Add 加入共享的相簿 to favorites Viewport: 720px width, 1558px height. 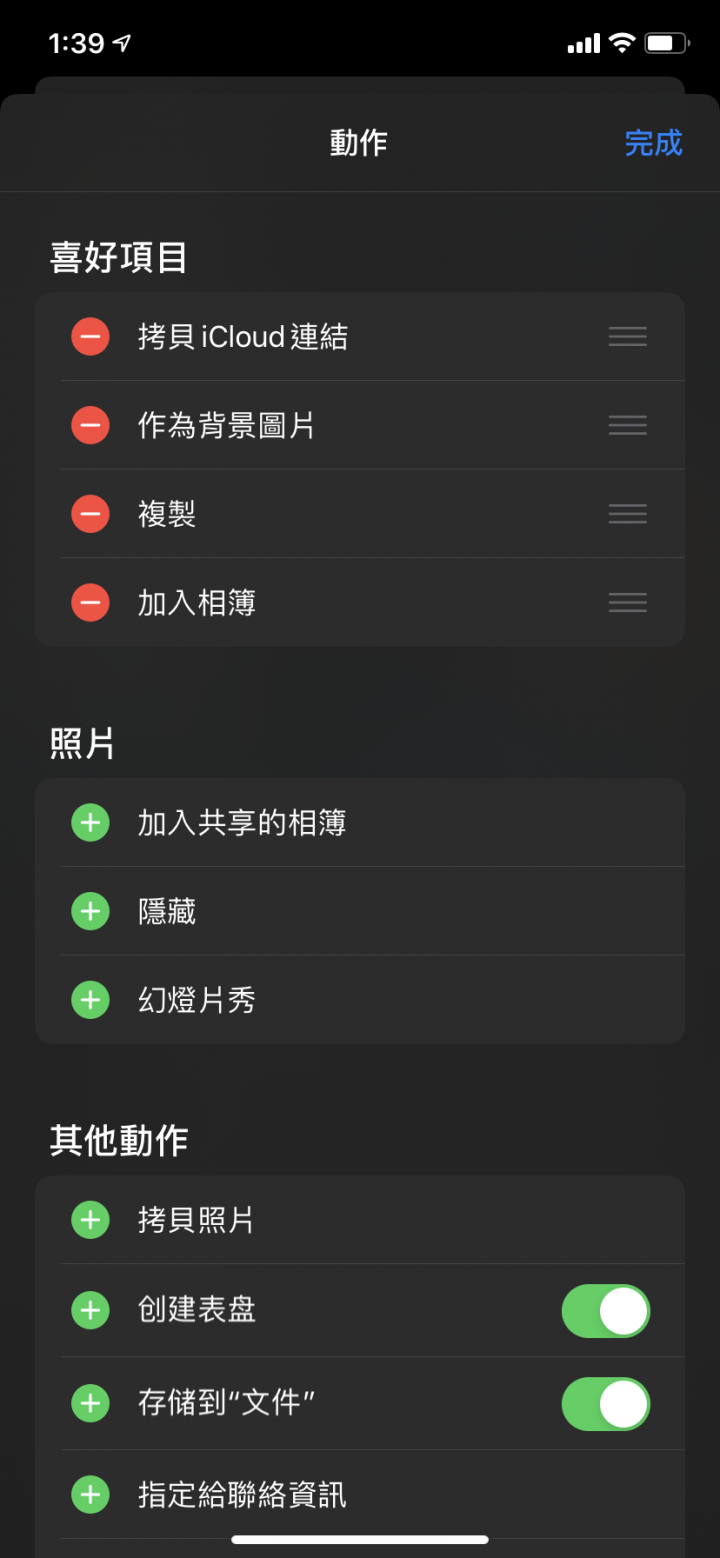pyautogui.click(x=90, y=823)
